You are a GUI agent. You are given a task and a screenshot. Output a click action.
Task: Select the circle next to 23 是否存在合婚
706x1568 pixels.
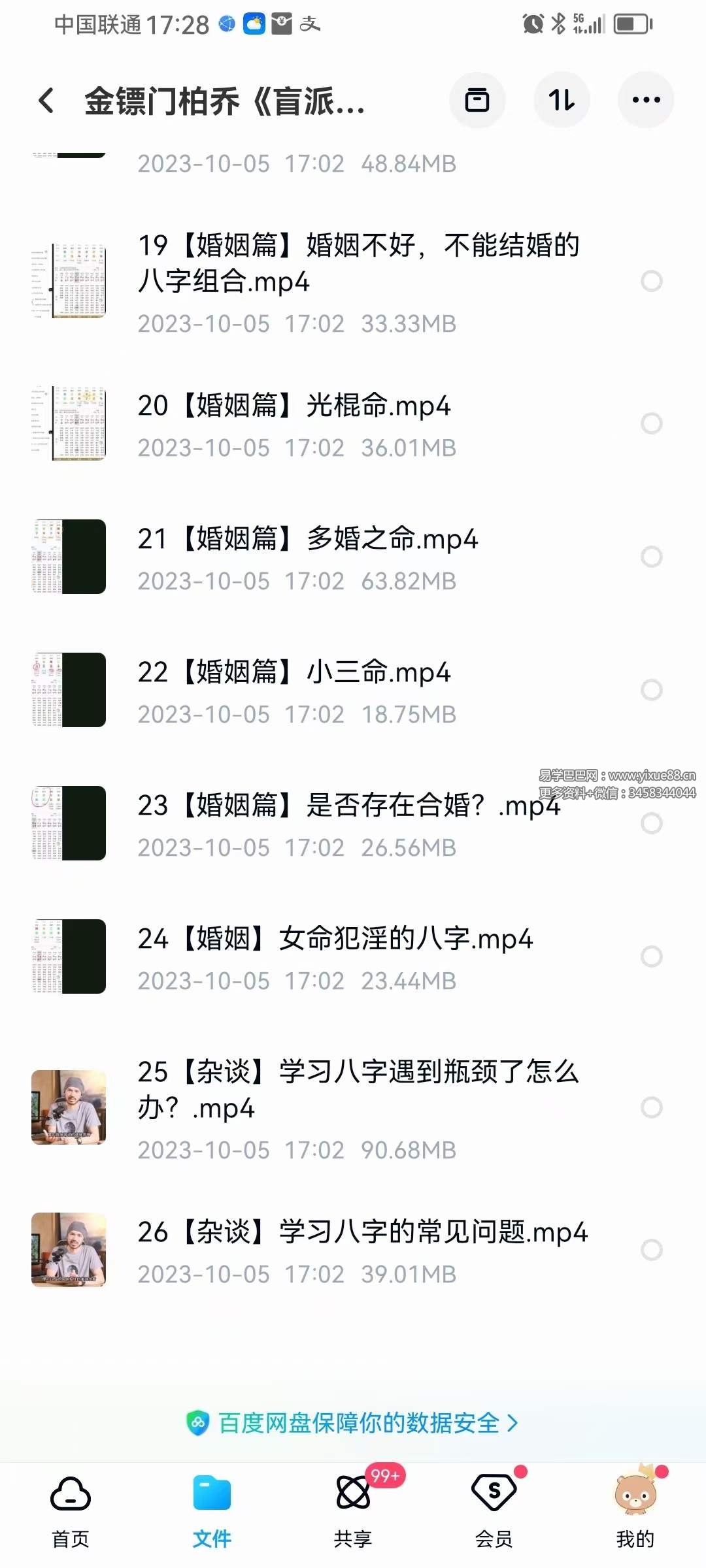(x=652, y=824)
